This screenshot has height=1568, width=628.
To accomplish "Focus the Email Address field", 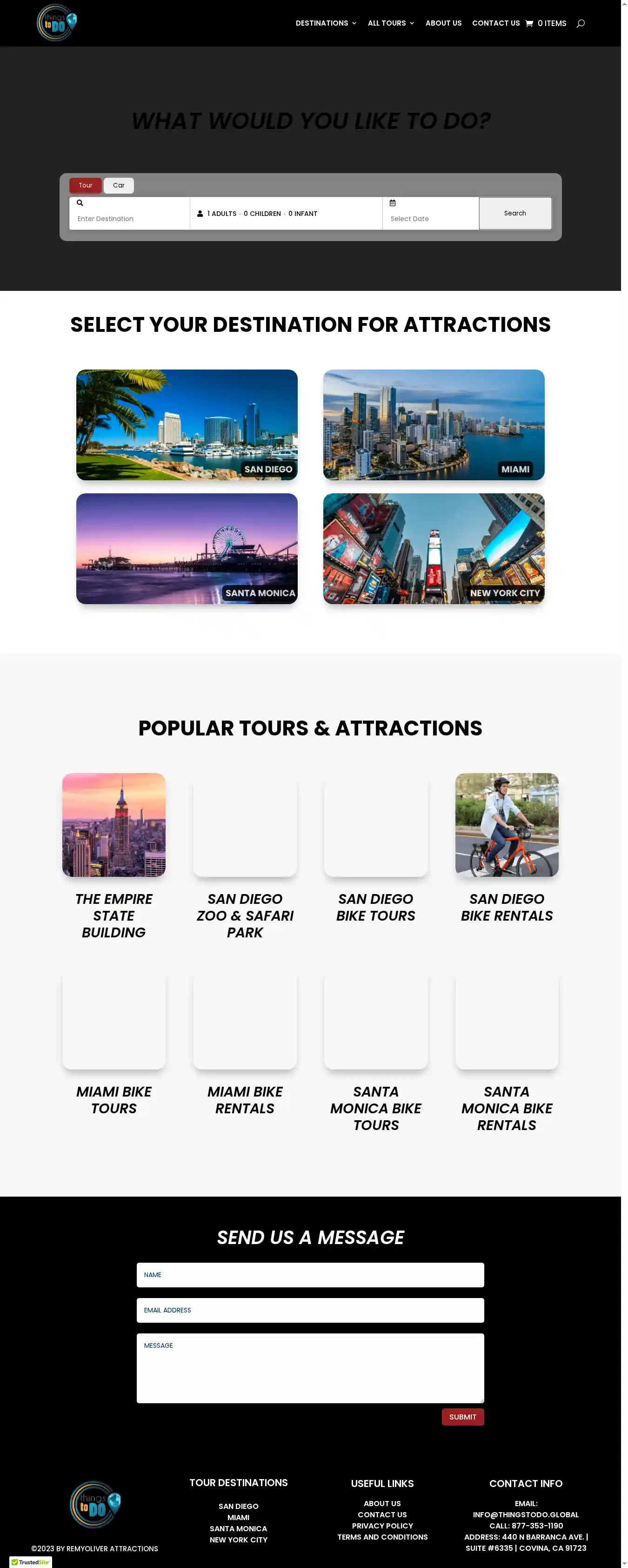I will [x=310, y=1310].
